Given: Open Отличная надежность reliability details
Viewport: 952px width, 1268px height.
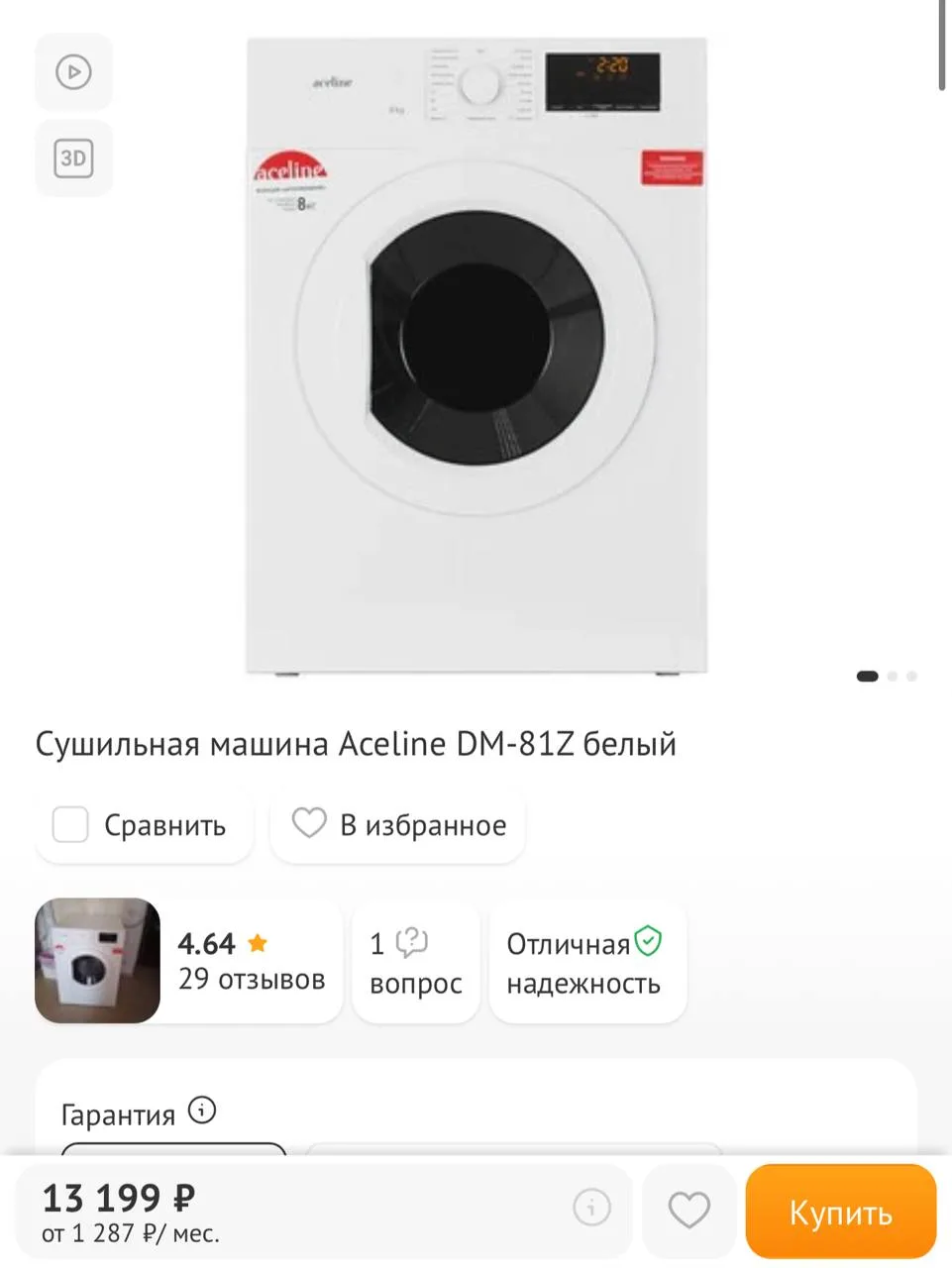Looking at the screenshot, I should [586, 962].
